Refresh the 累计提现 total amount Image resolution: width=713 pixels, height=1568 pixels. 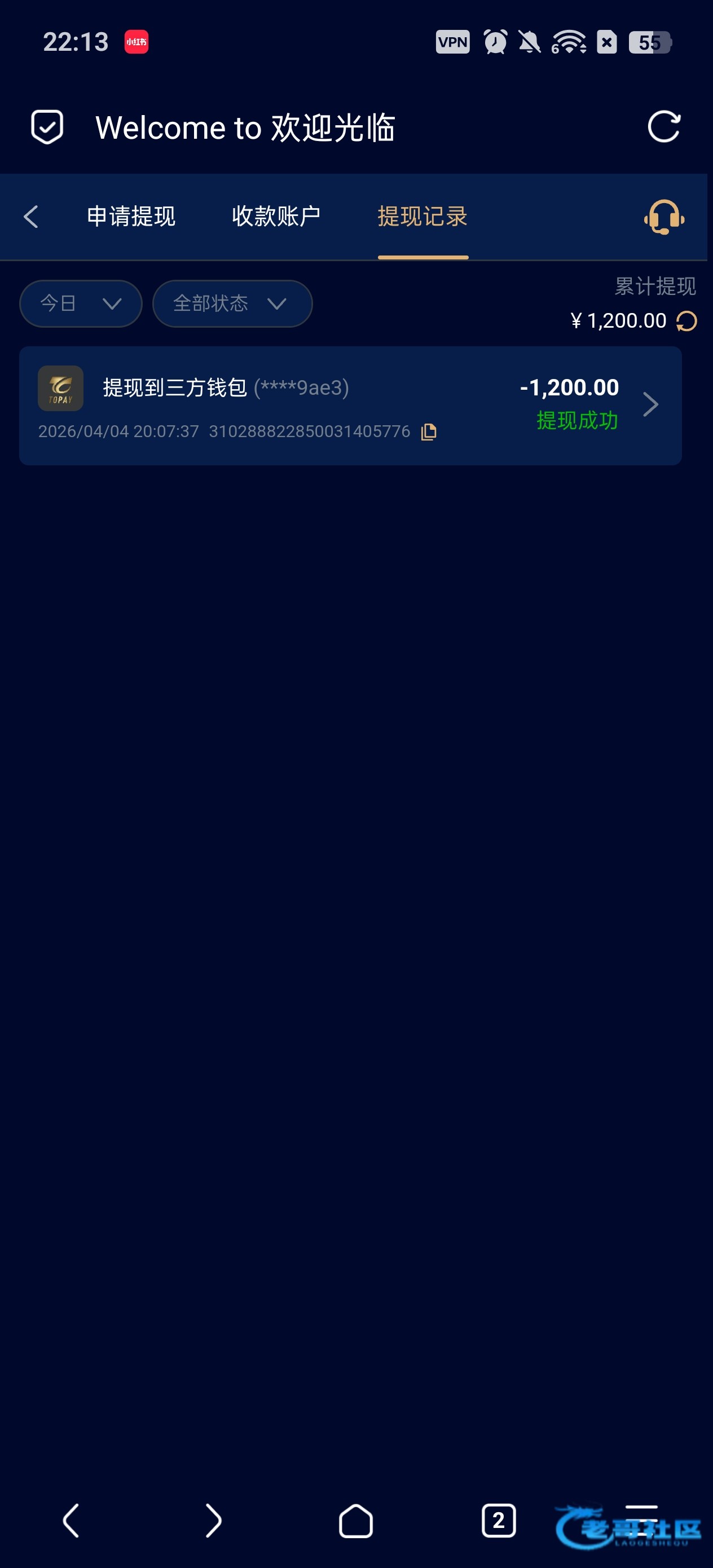click(687, 321)
